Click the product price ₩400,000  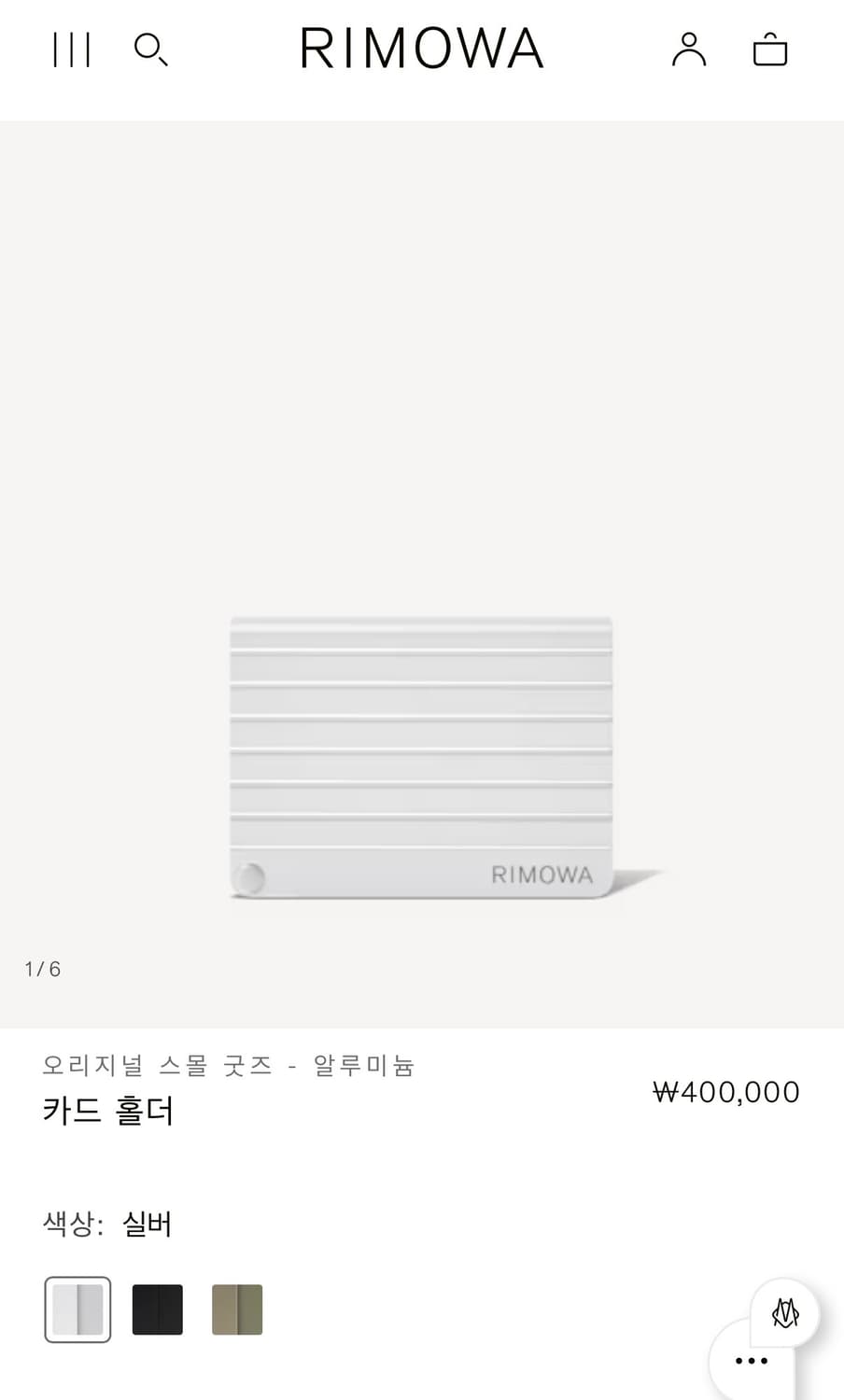click(x=724, y=1092)
